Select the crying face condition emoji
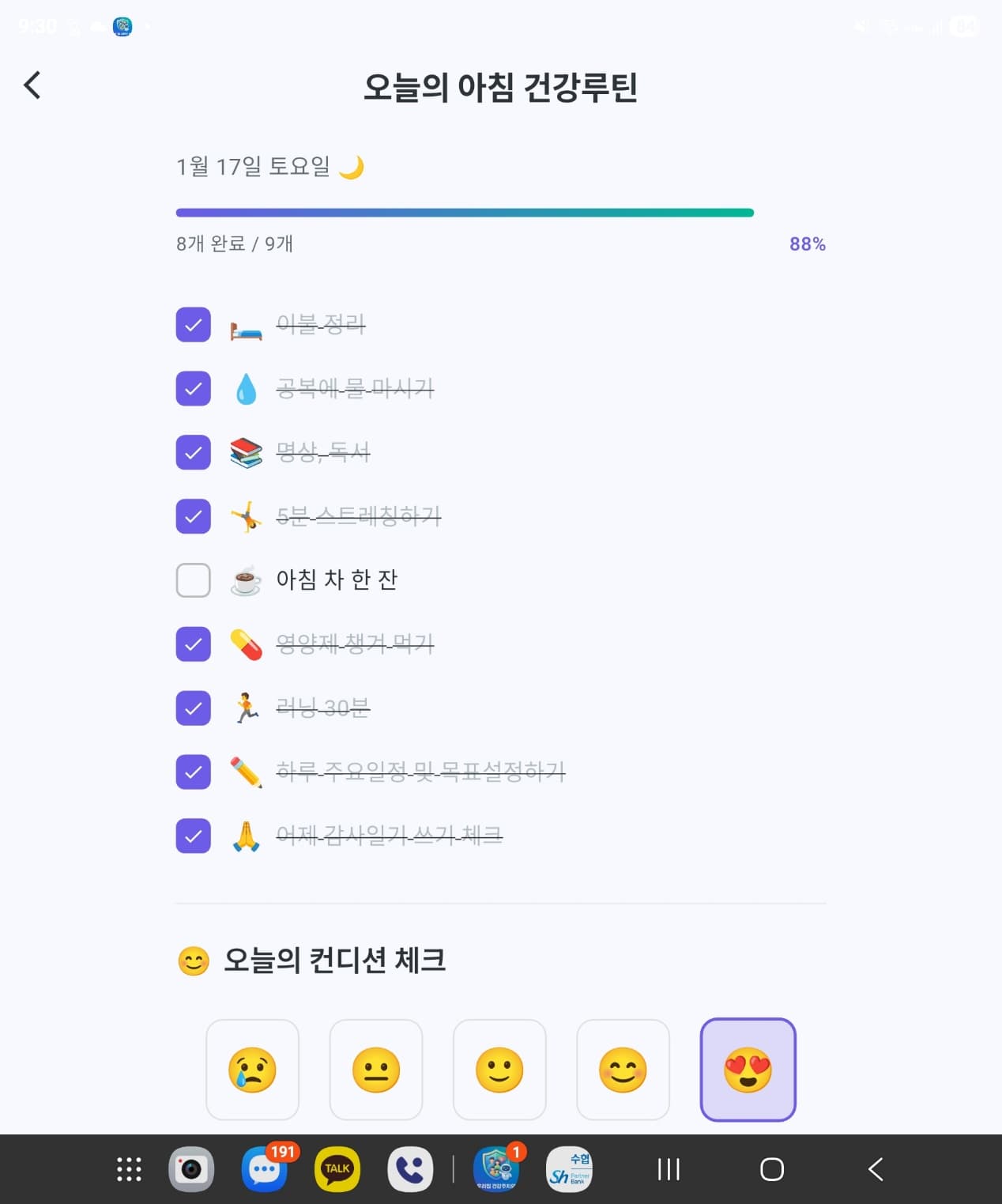This screenshot has width=1002, height=1204. (x=252, y=1070)
